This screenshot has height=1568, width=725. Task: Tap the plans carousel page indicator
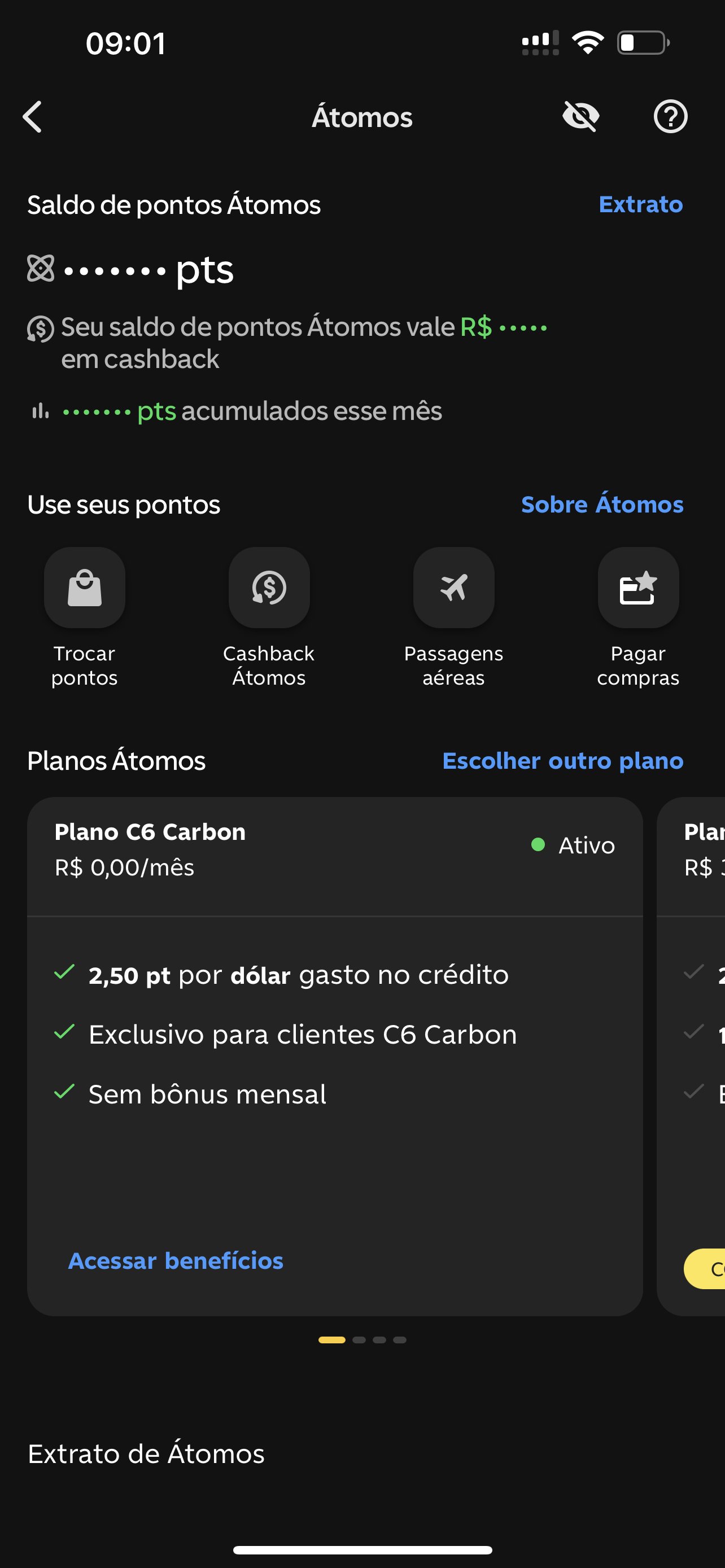[362, 1339]
